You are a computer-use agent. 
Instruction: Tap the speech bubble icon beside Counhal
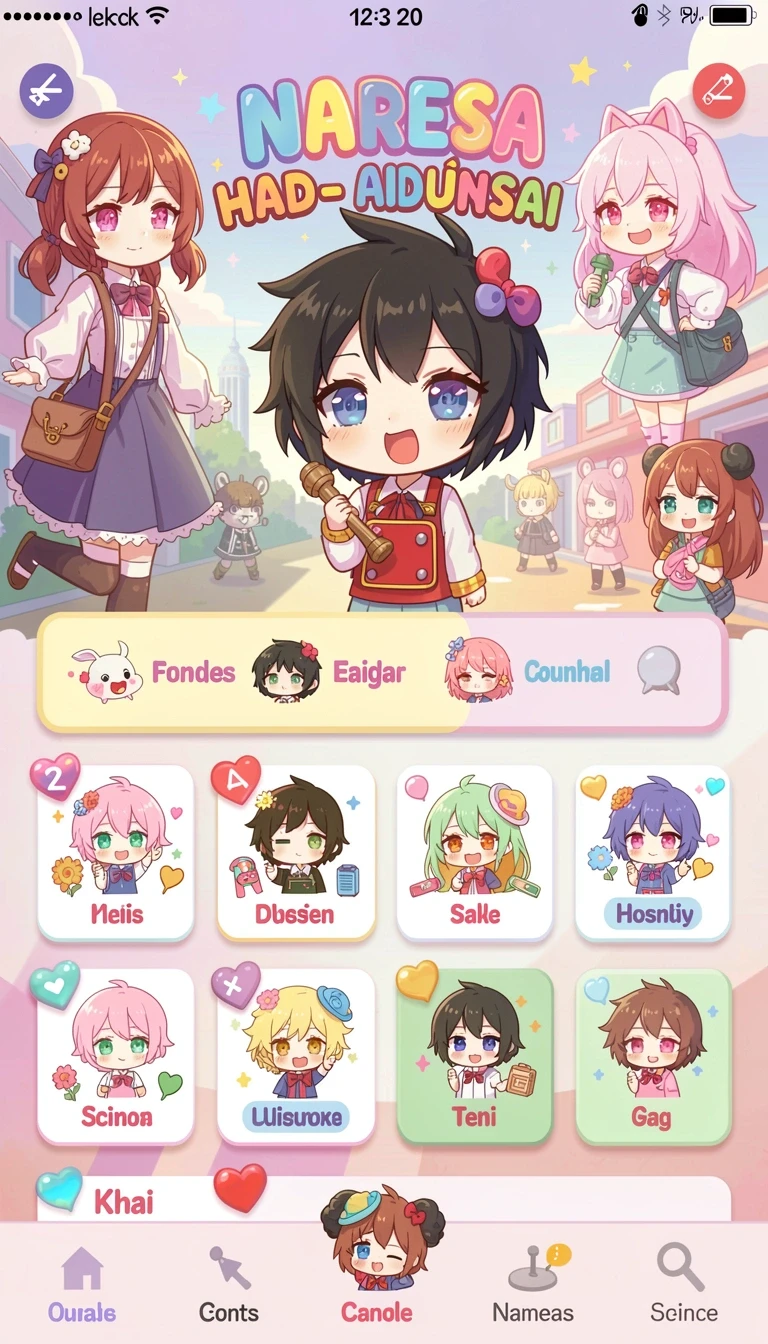659,671
